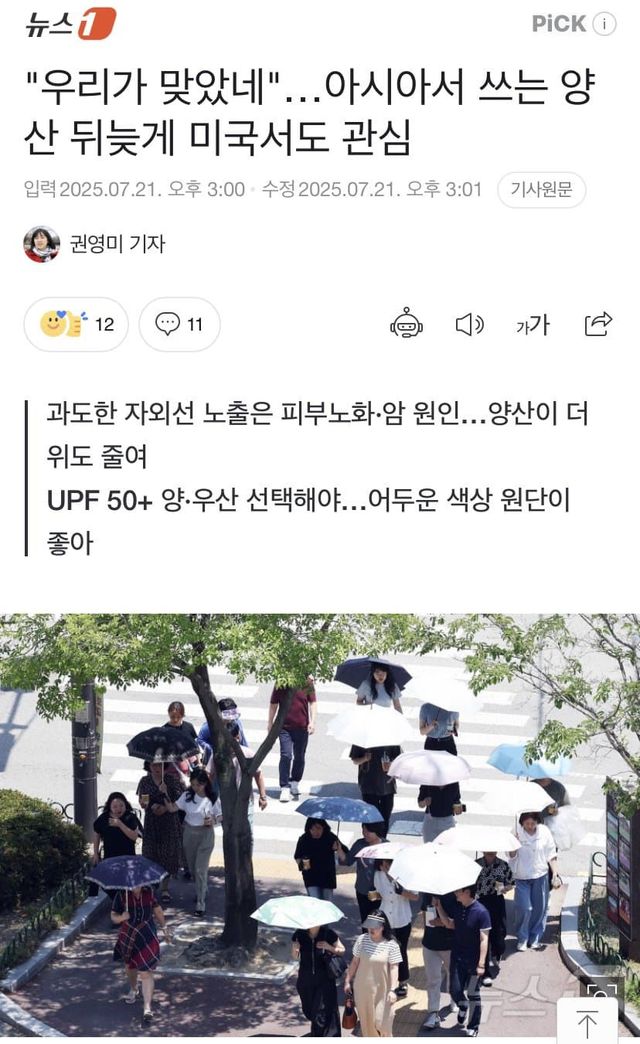Share this article
This screenshot has height=1044, width=640.
point(598,324)
